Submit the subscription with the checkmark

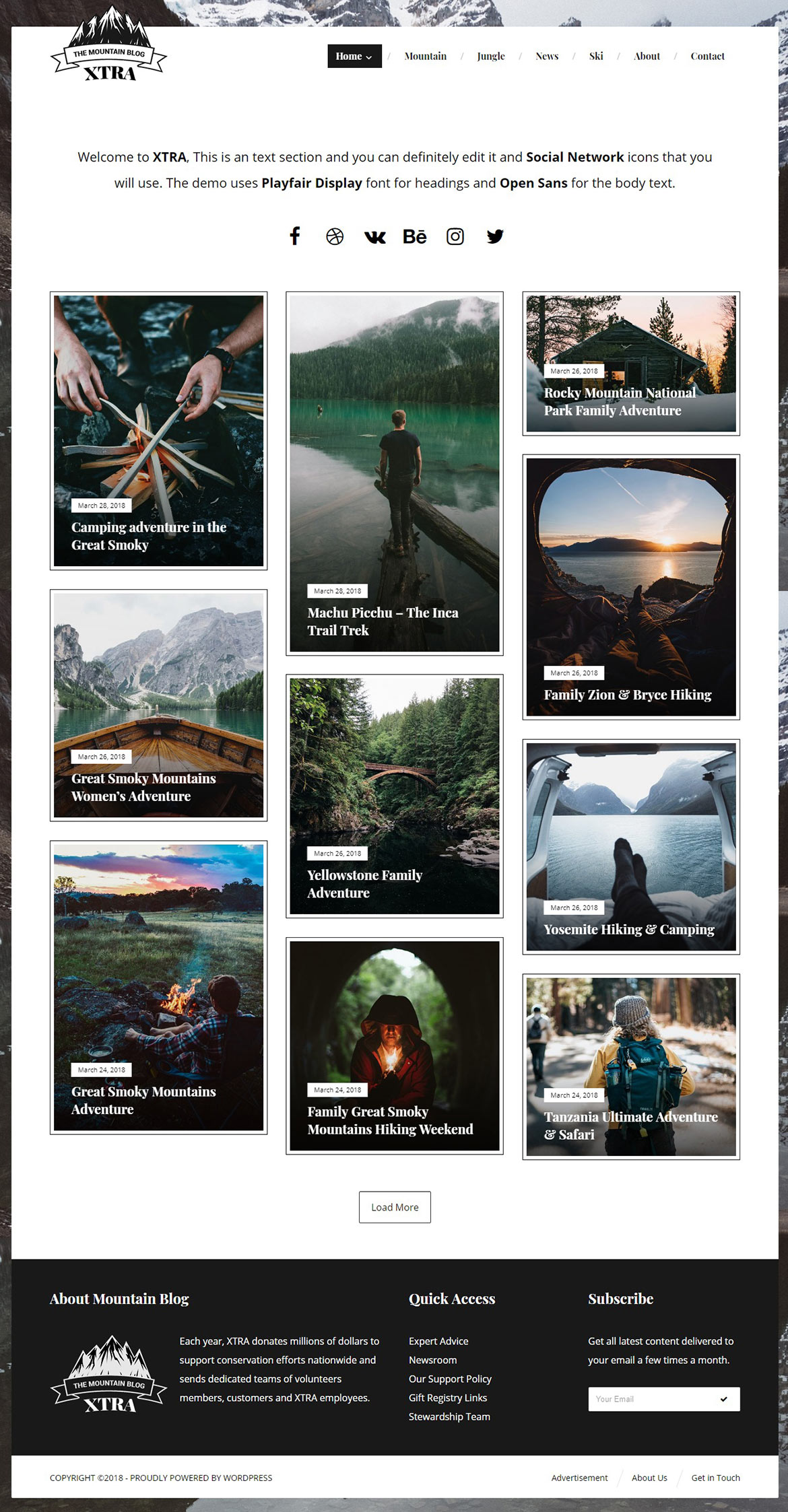pyautogui.click(x=724, y=1399)
